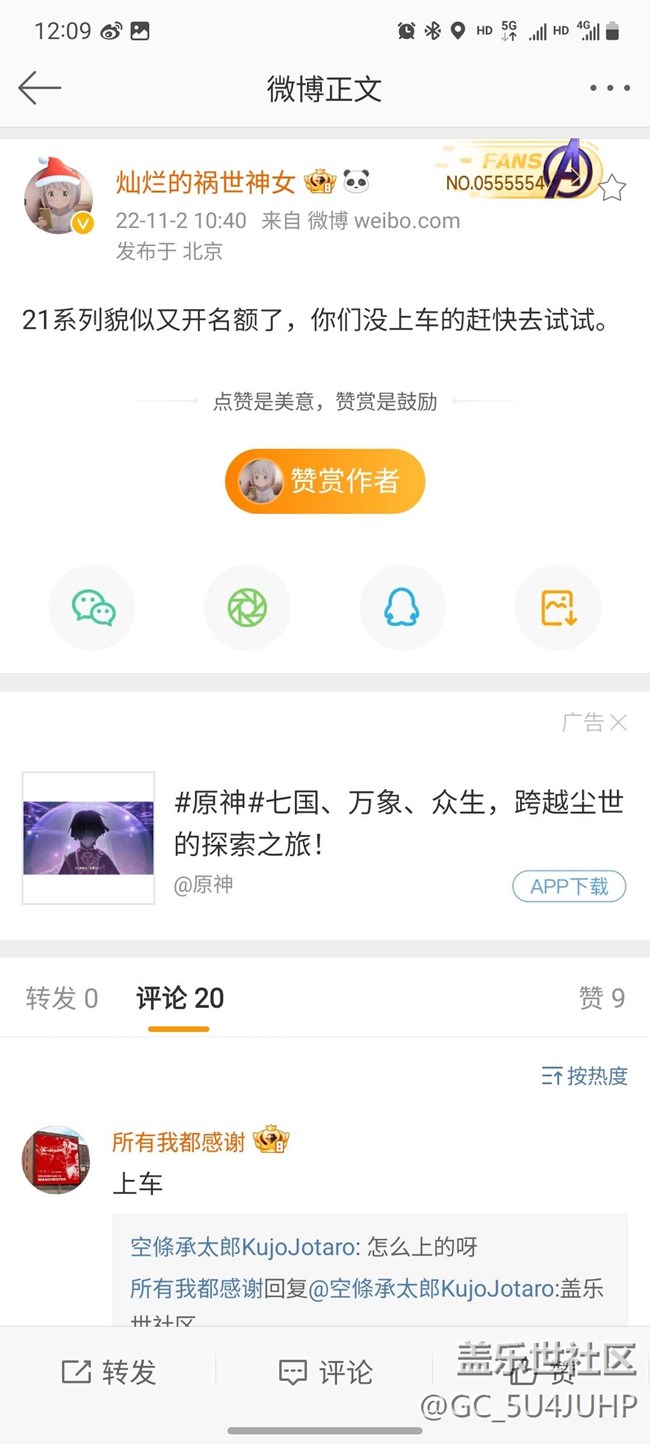
Task: Share to WeChat Moments via the shutter icon
Action: point(247,608)
